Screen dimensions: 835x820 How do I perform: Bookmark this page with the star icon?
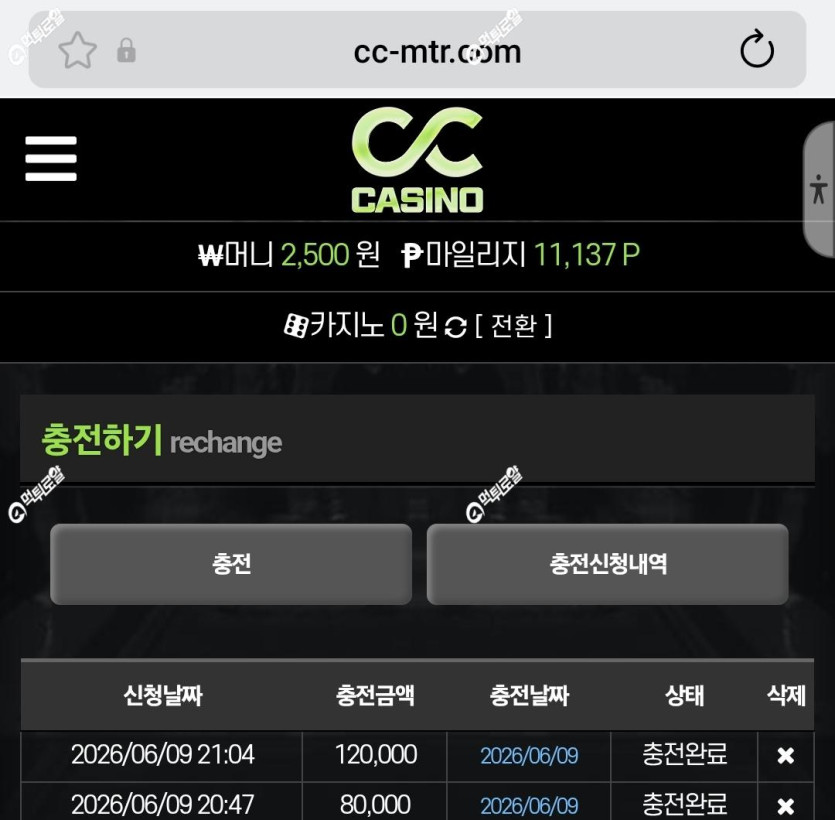[x=78, y=51]
